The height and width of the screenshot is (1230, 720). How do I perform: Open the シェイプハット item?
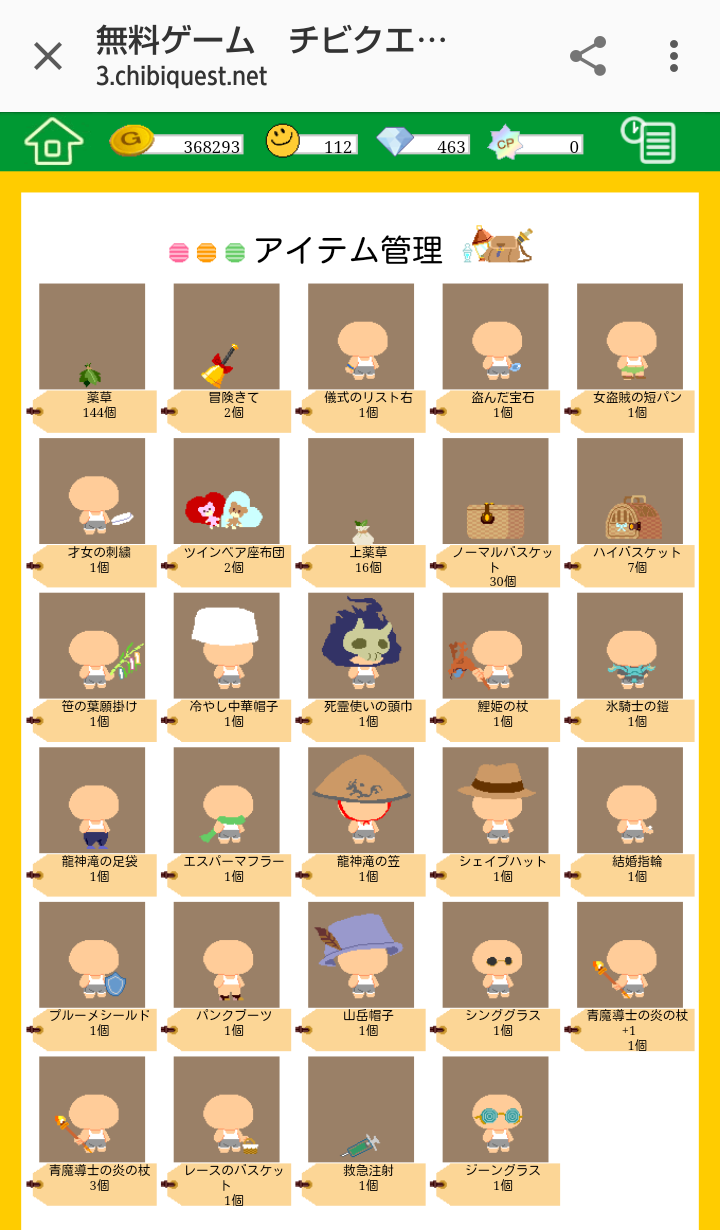point(495,801)
